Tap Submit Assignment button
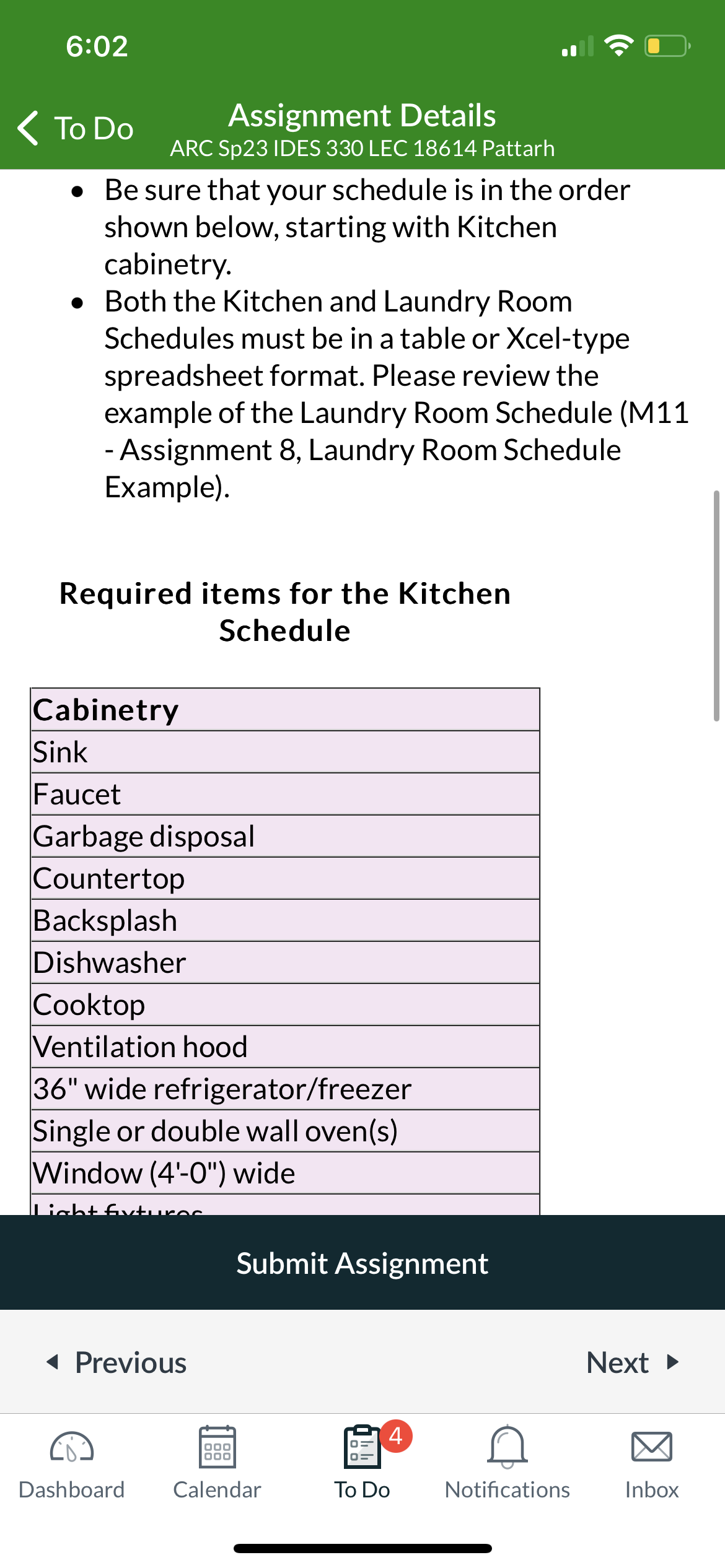Screen dimensions: 725x1568 tap(362, 1263)
